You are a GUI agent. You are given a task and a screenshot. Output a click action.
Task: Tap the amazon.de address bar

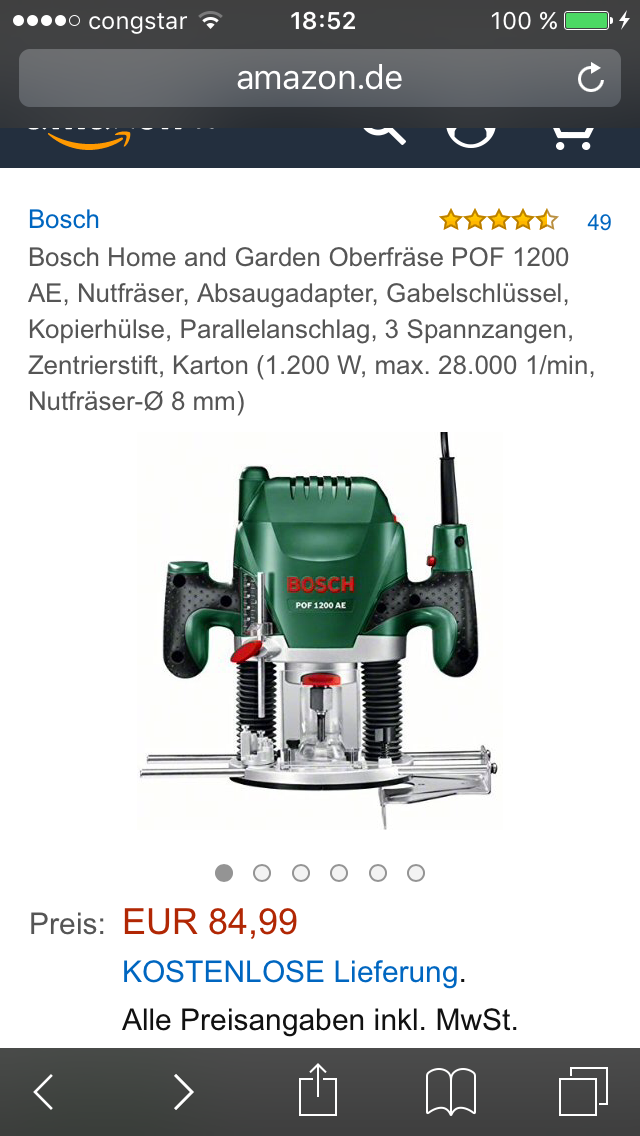tap(320, 78)
